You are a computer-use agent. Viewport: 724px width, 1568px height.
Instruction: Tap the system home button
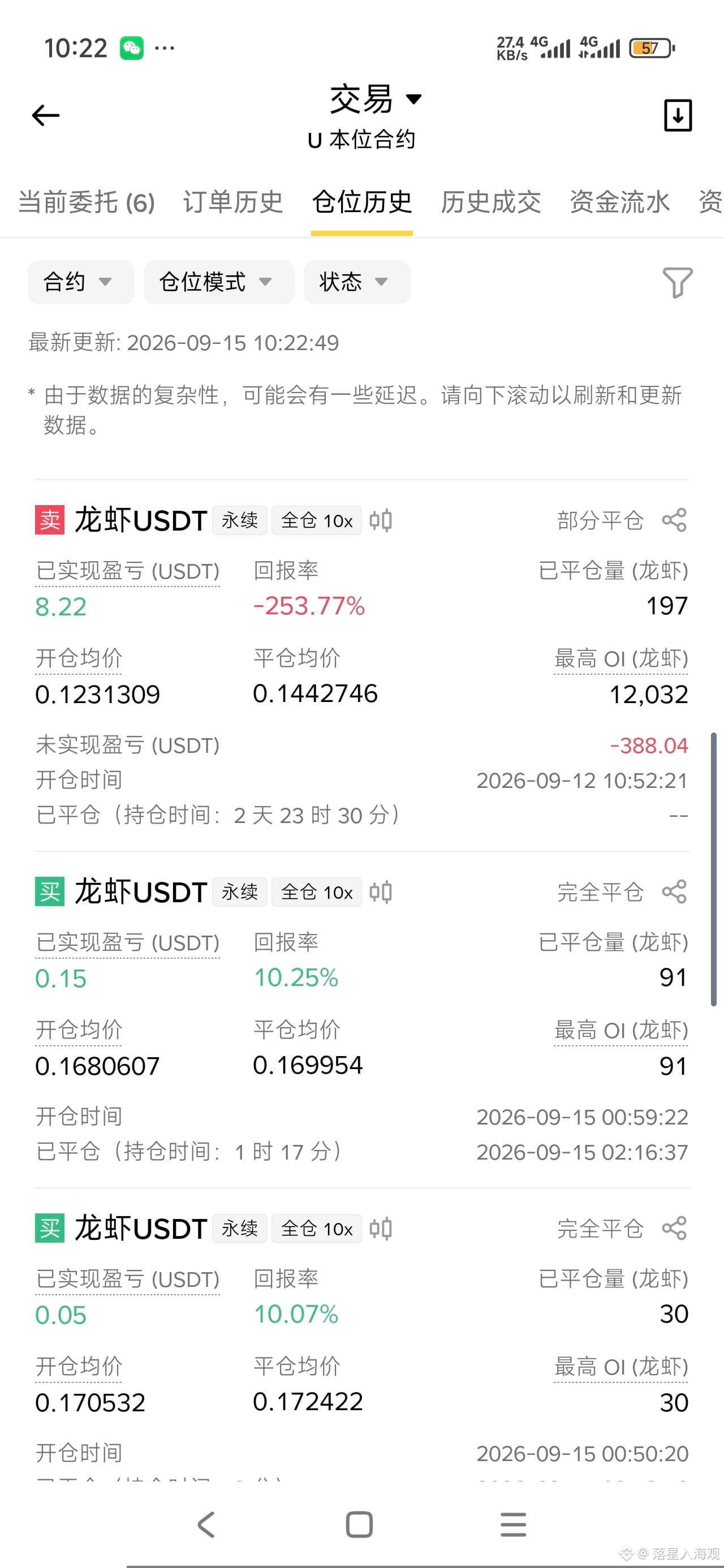359,1524
